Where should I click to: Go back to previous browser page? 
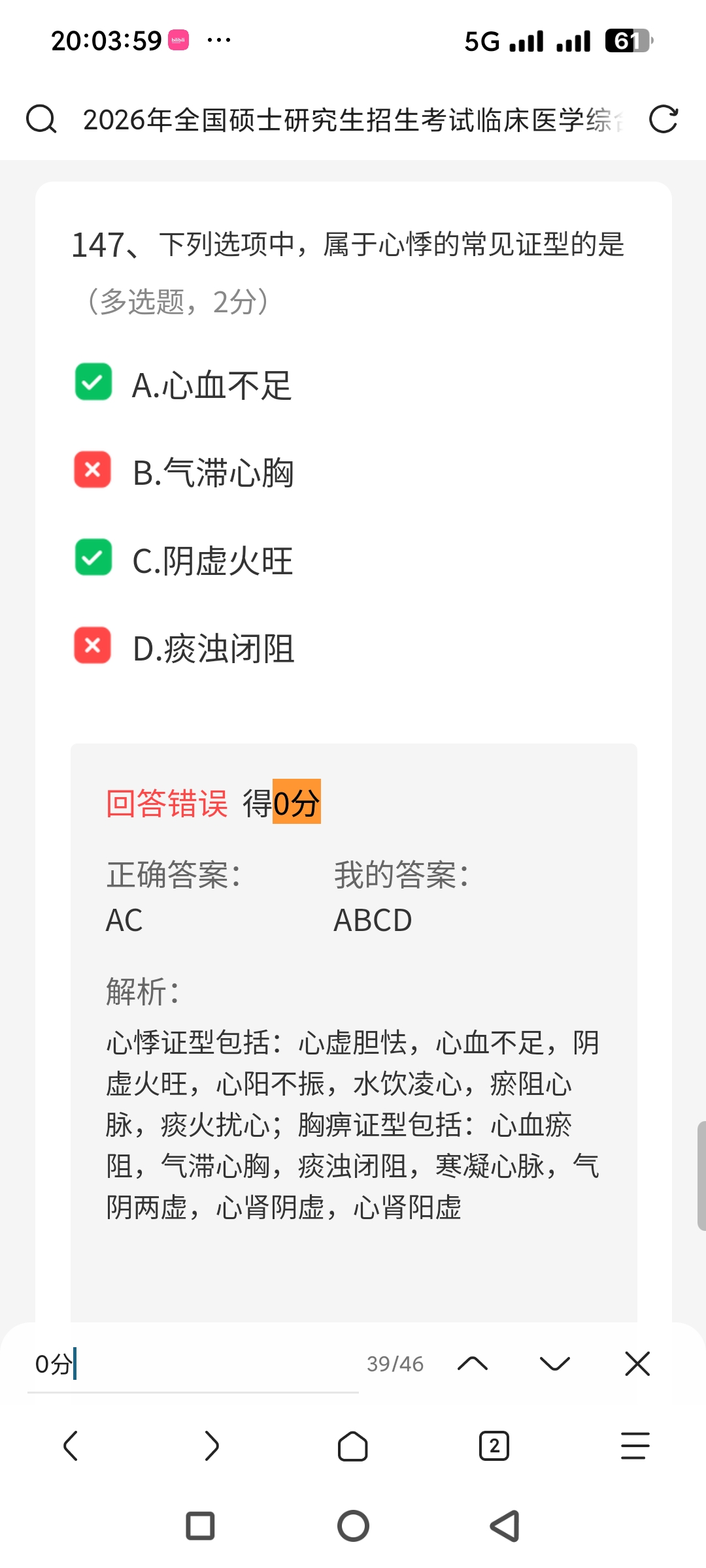click(71, 1446)
